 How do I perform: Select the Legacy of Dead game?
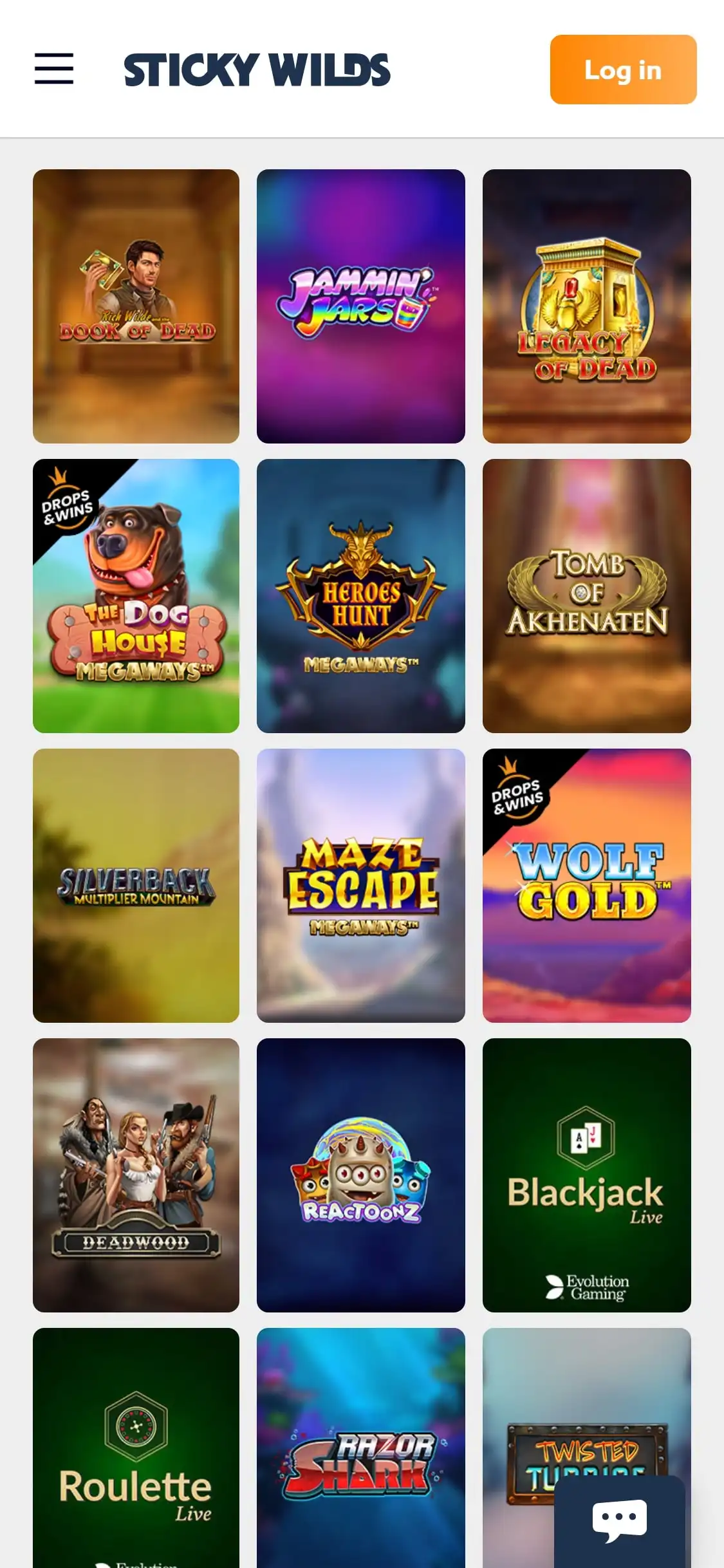tap(586, 306)
